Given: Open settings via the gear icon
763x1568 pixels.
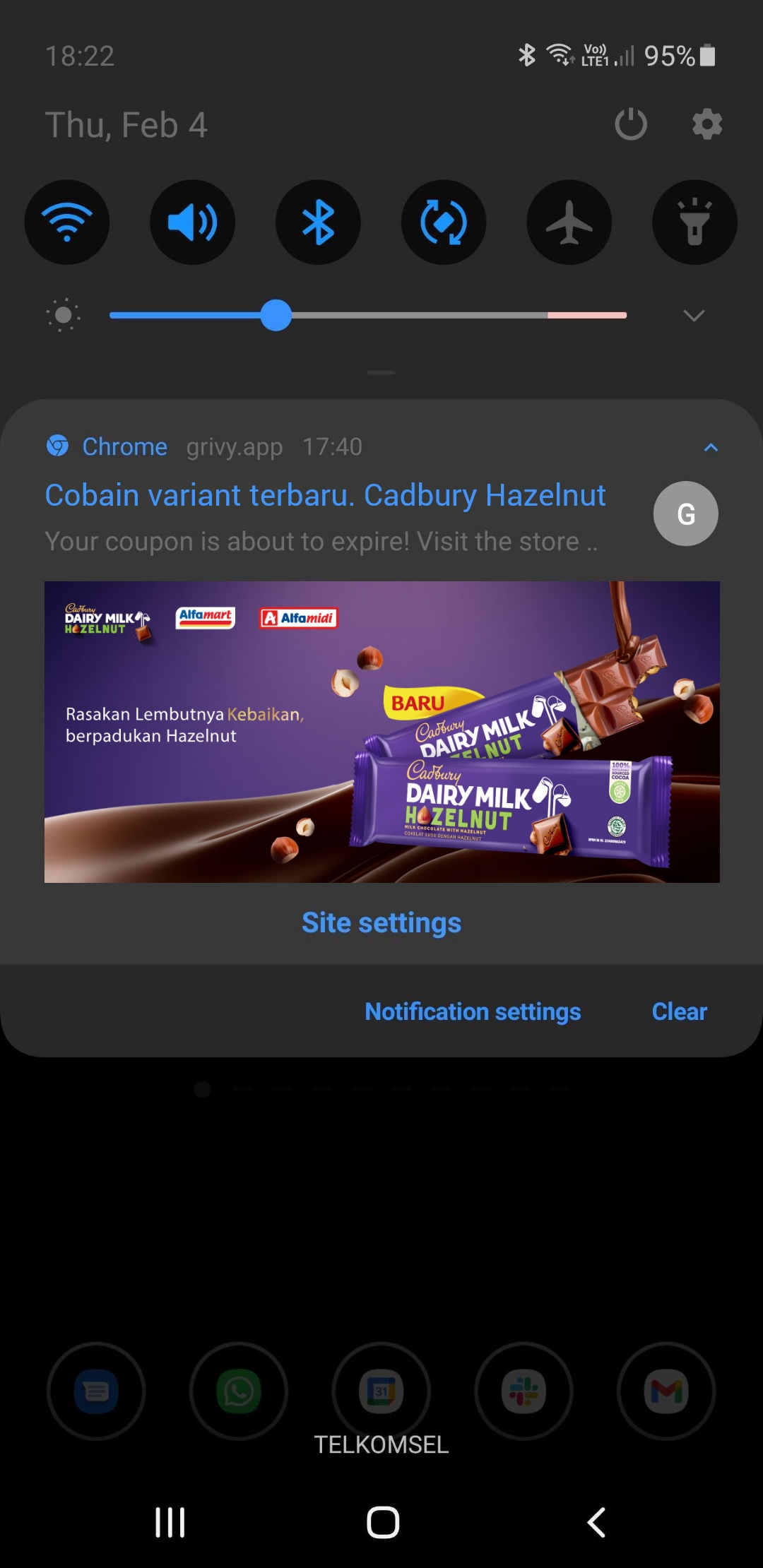Looking at the screenshot, I should (x=707, y=125).
